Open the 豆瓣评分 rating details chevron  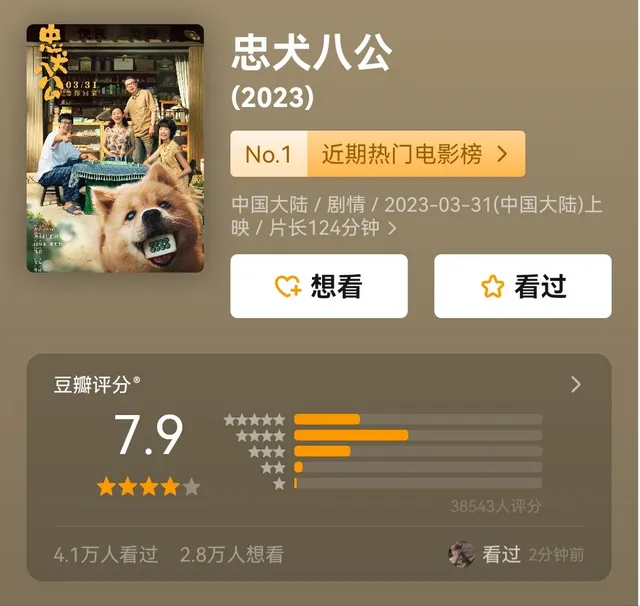click(575, 384)
